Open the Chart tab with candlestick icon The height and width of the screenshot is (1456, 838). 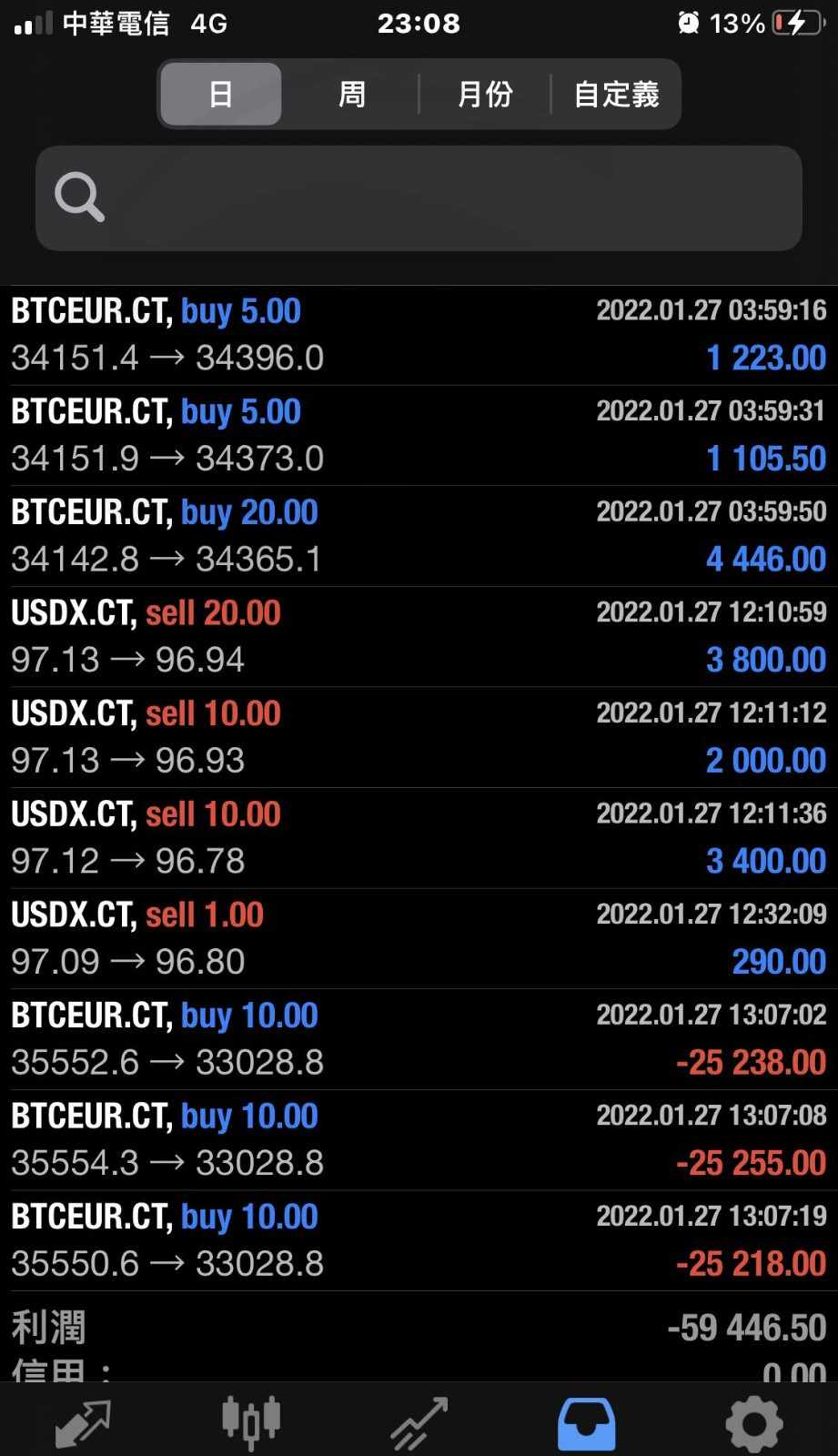[x=251, y=1422]
